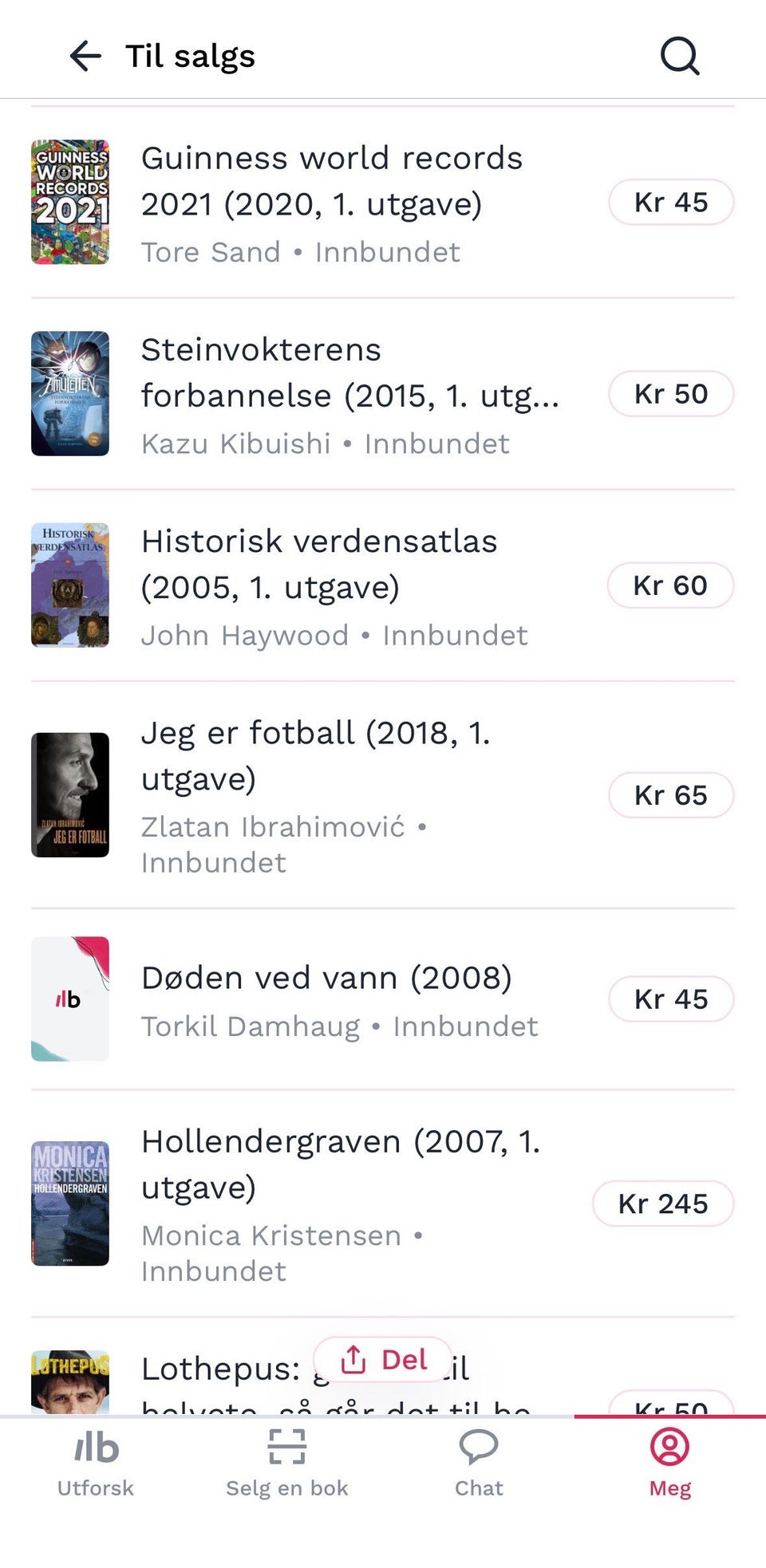Tap the Meg profile icon

(x=670, y=1445)
